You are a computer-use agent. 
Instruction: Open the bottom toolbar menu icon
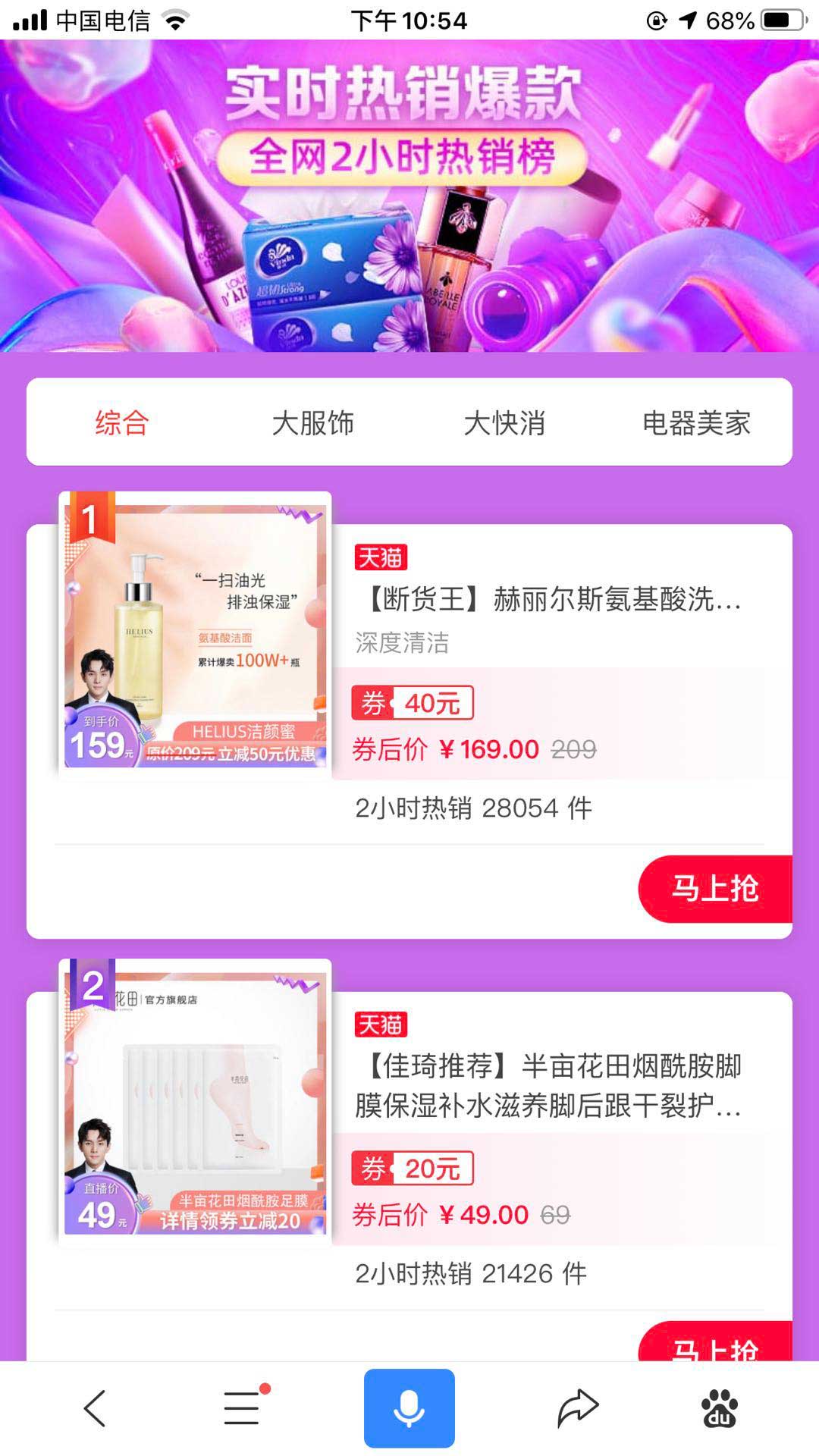[243, 1408]
